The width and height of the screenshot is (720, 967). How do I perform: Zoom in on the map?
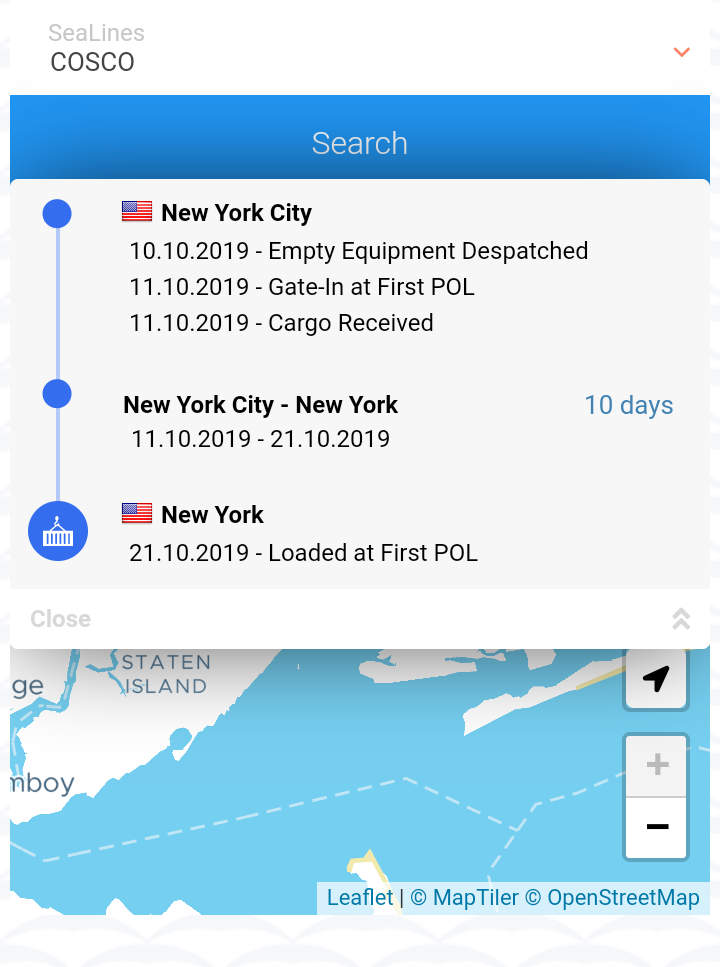pos(656,766)
